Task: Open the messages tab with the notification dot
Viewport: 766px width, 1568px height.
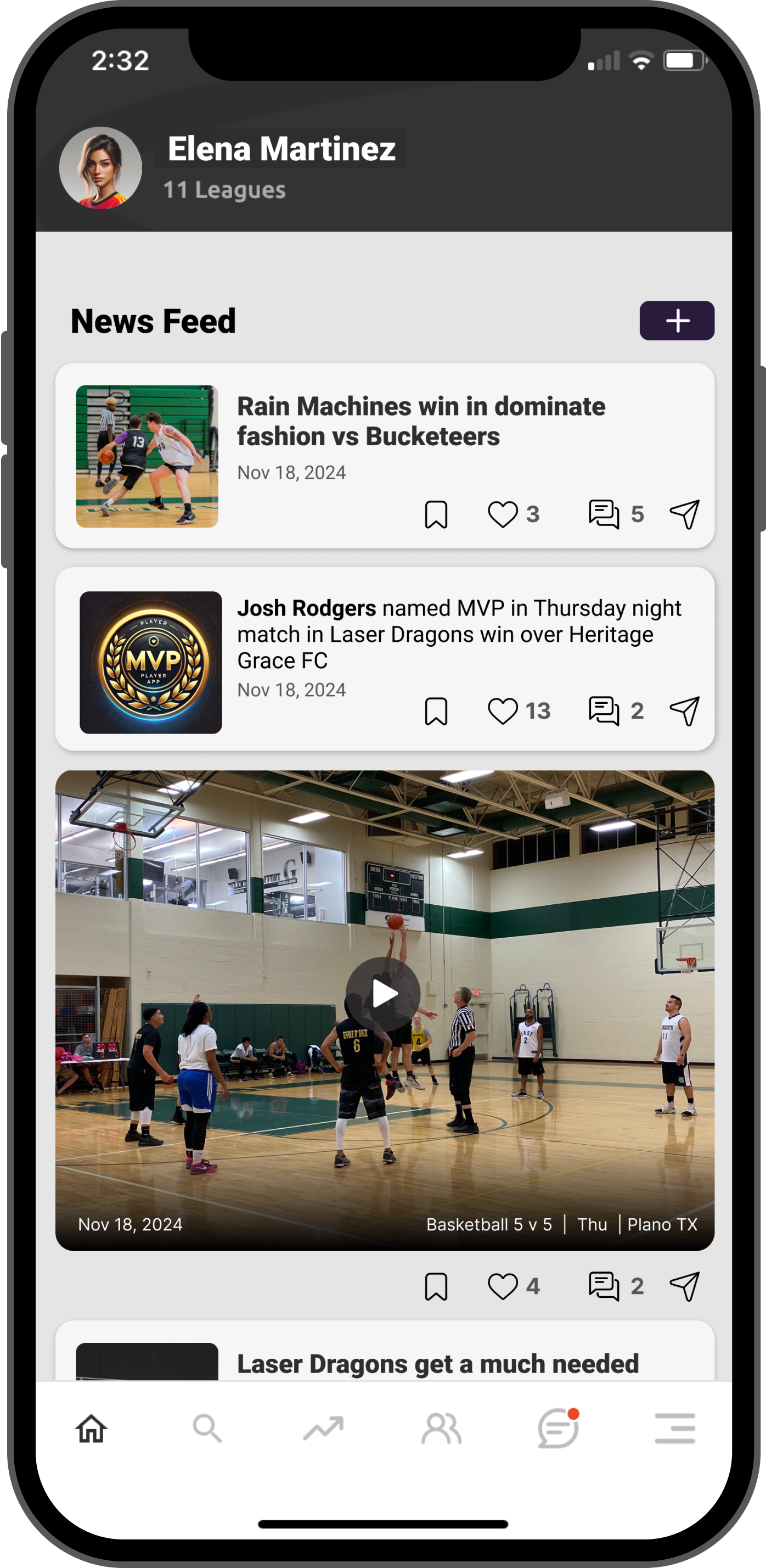Action: click(x=557, y=1429)
